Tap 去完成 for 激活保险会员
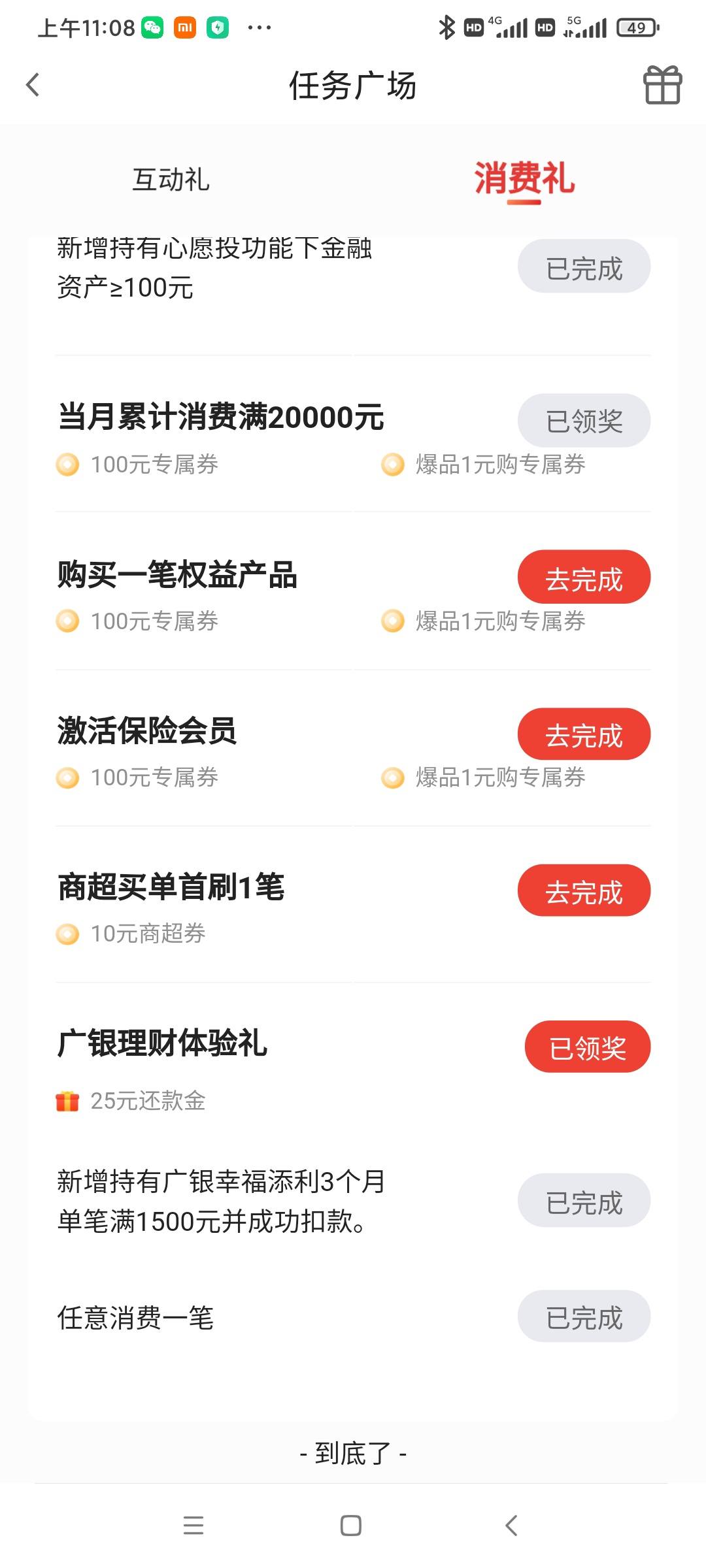 [x=584, y=734]
